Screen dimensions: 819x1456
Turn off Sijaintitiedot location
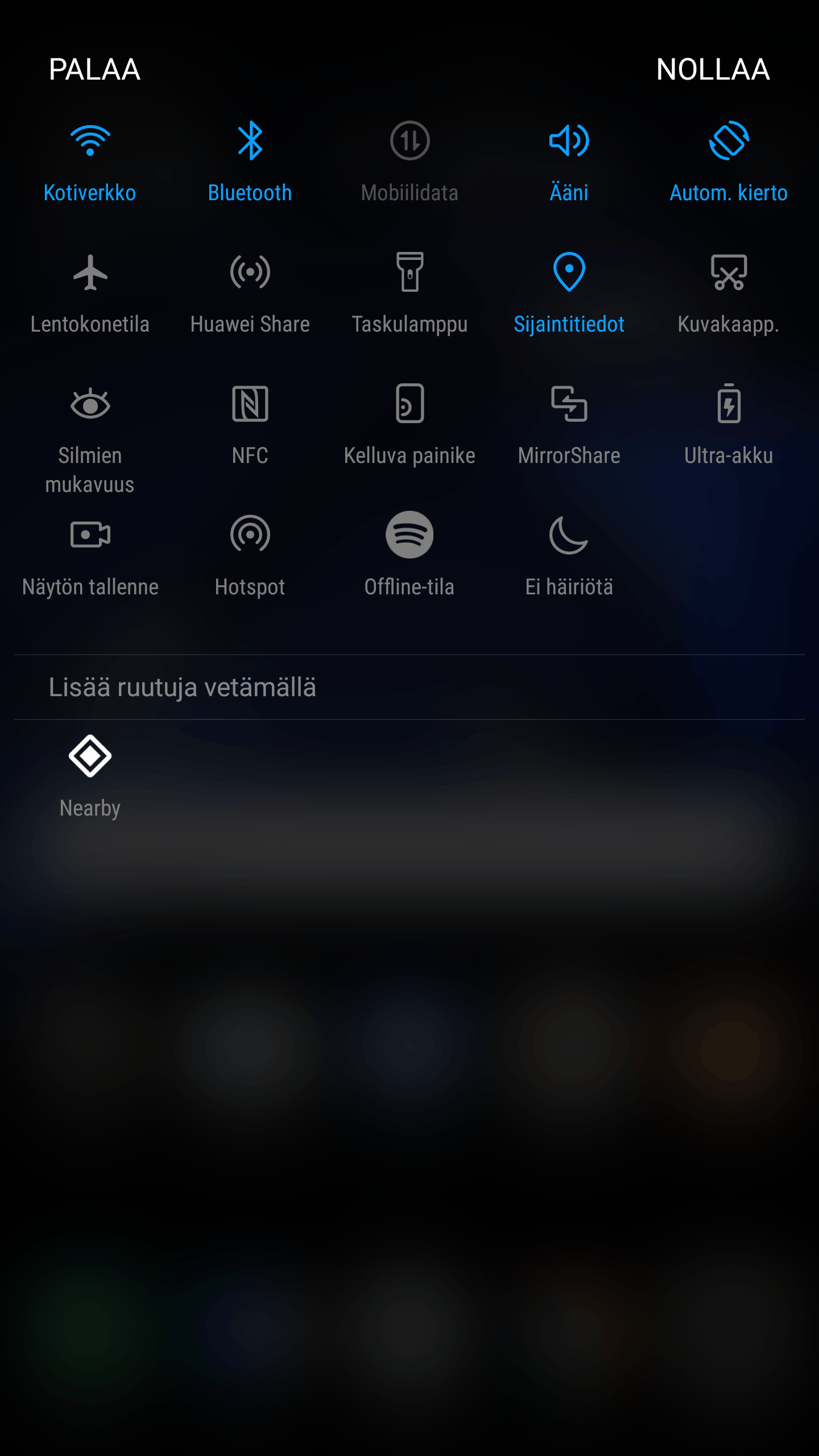[x=569, y=273]
